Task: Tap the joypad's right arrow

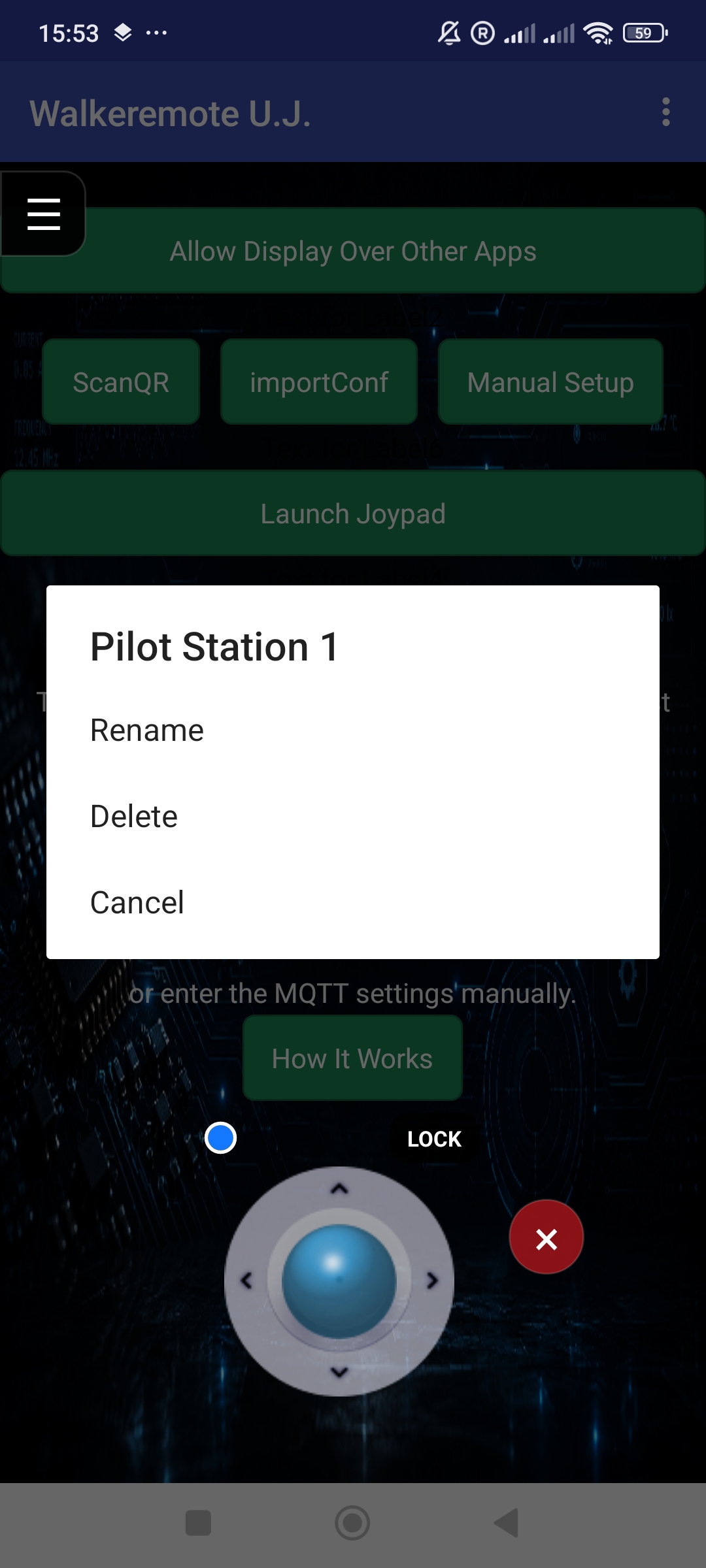Action: tap(431, 1281)
